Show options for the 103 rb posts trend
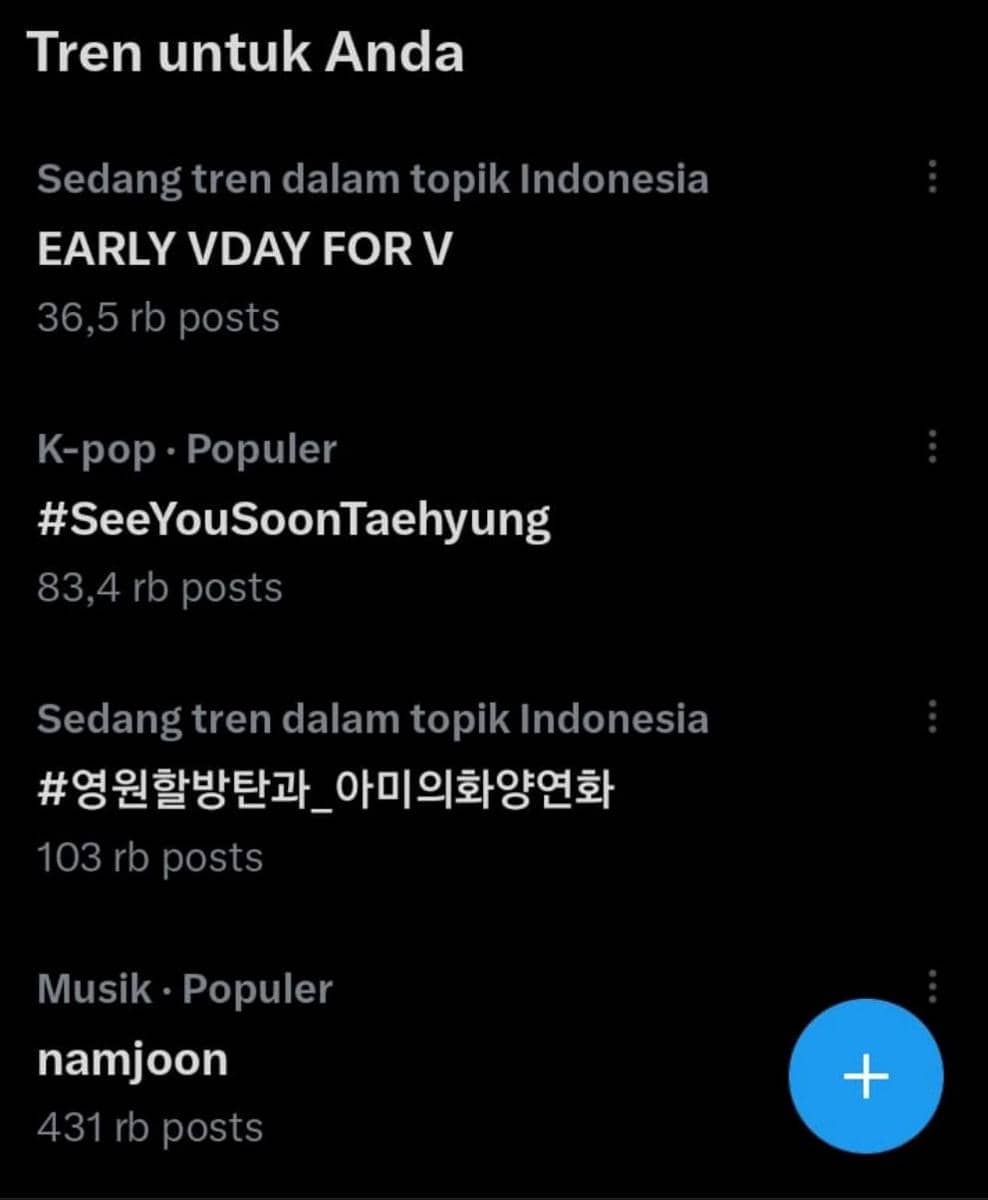This screenshot has height=1200, width=988. (932, 717)
